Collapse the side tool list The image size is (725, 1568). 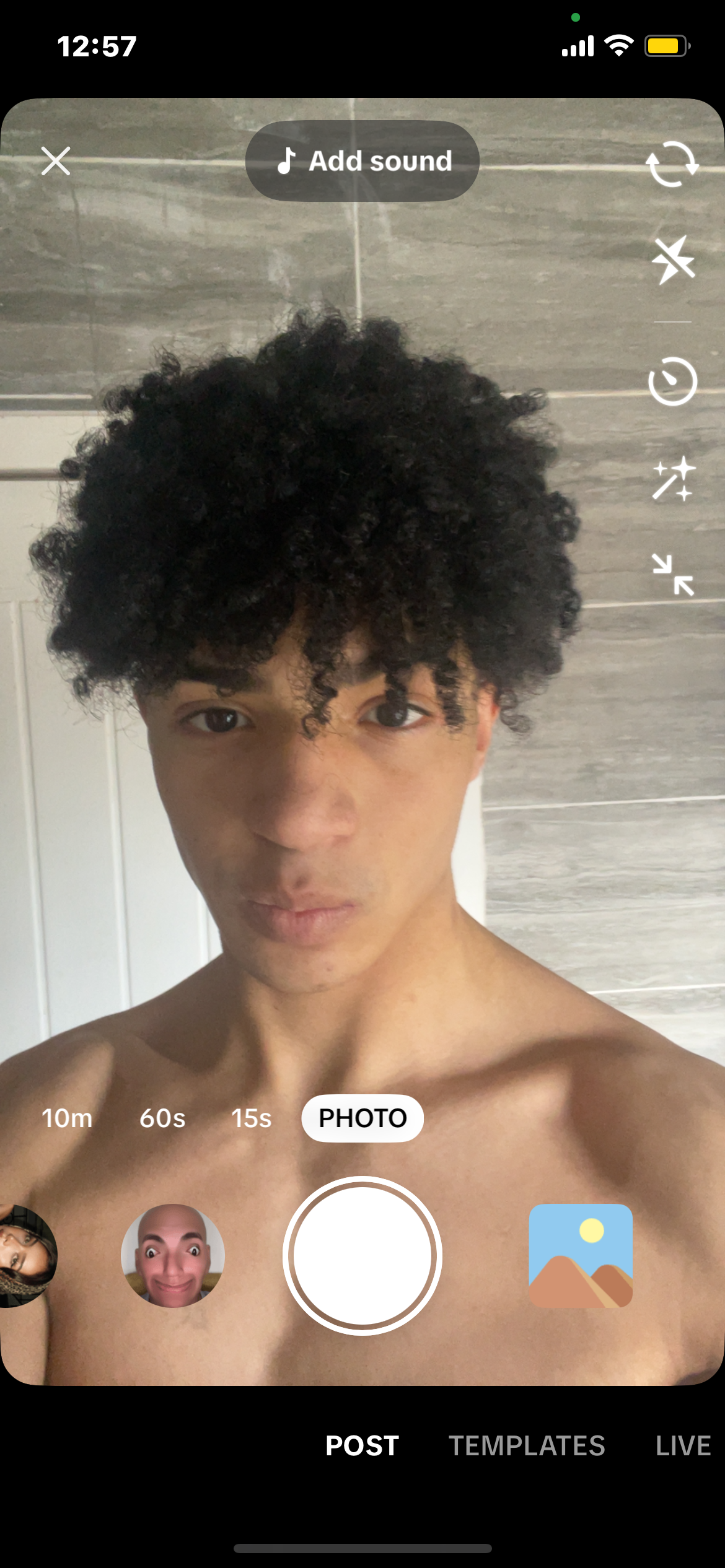(673, 575)
